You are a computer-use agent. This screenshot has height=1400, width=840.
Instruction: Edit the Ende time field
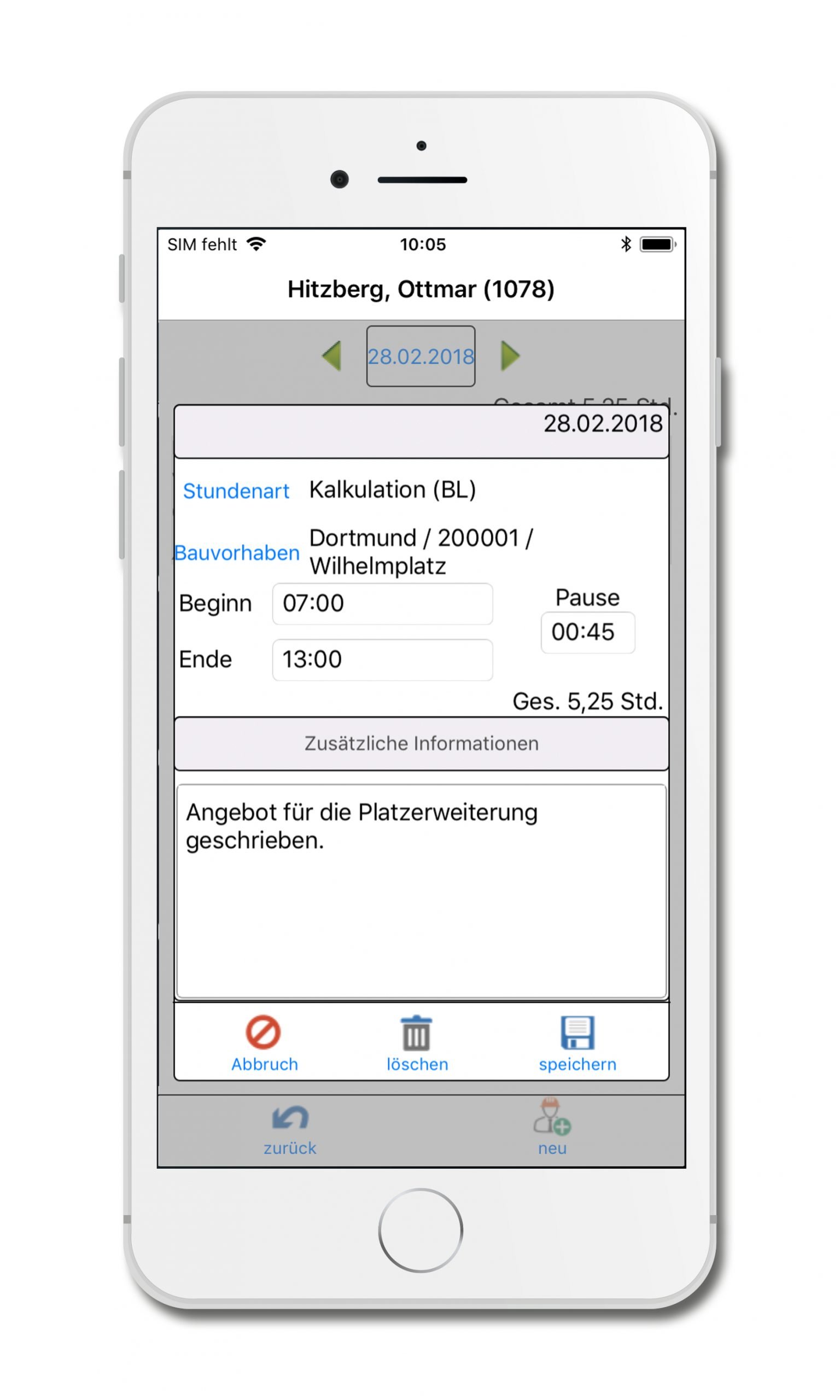click(382, 659)
